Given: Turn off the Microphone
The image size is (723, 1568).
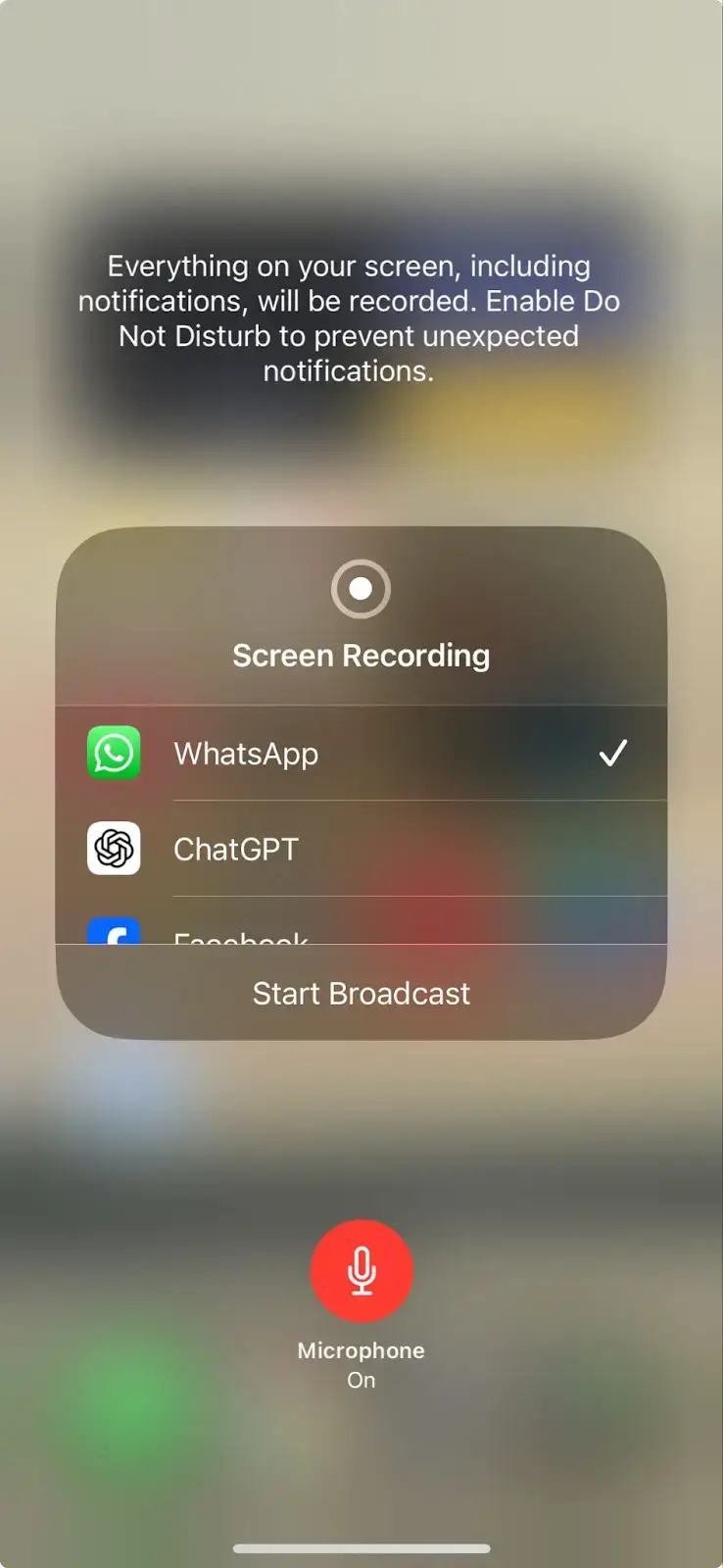Looking at the screenshot, I should coord(361,1270).
